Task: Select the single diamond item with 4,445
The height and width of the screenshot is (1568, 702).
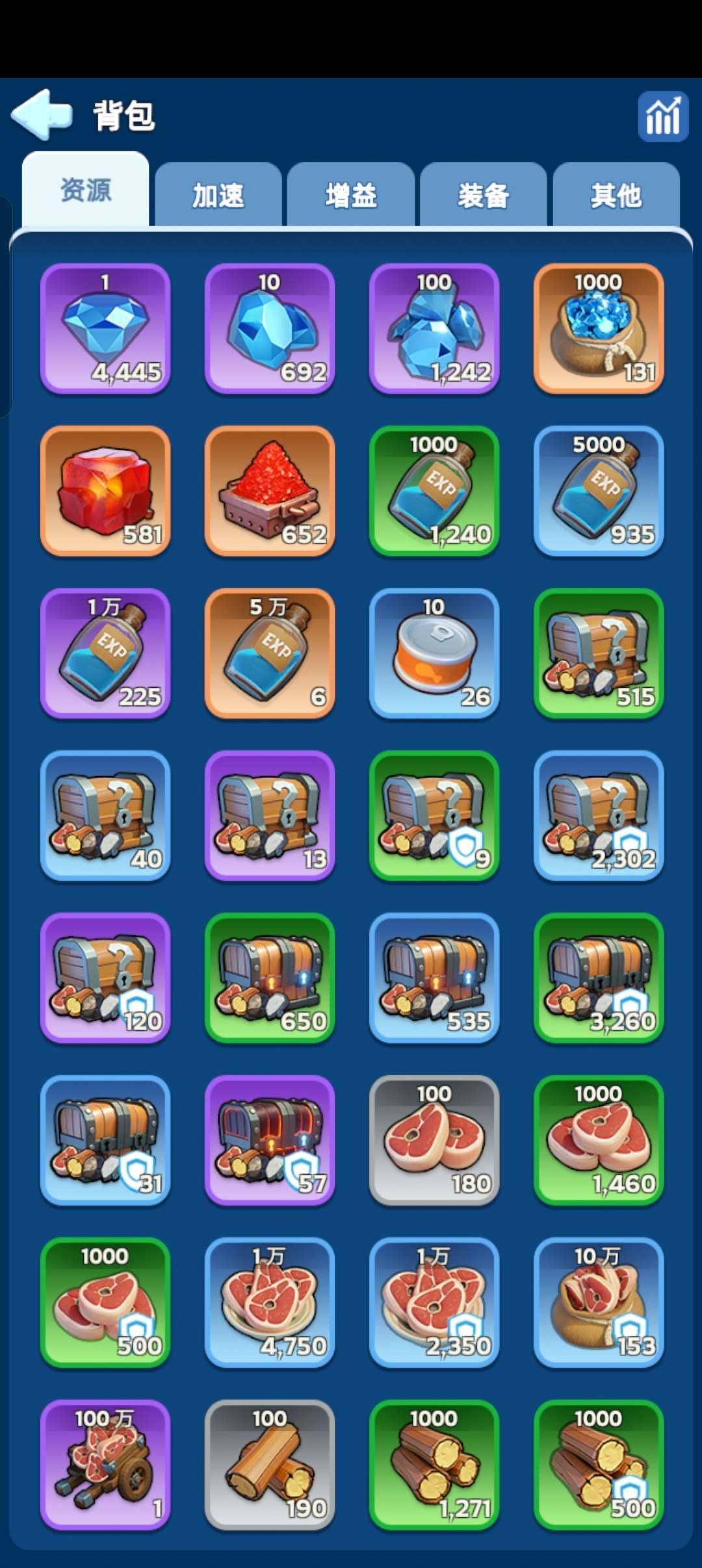Action: click(x=105, y=328)
